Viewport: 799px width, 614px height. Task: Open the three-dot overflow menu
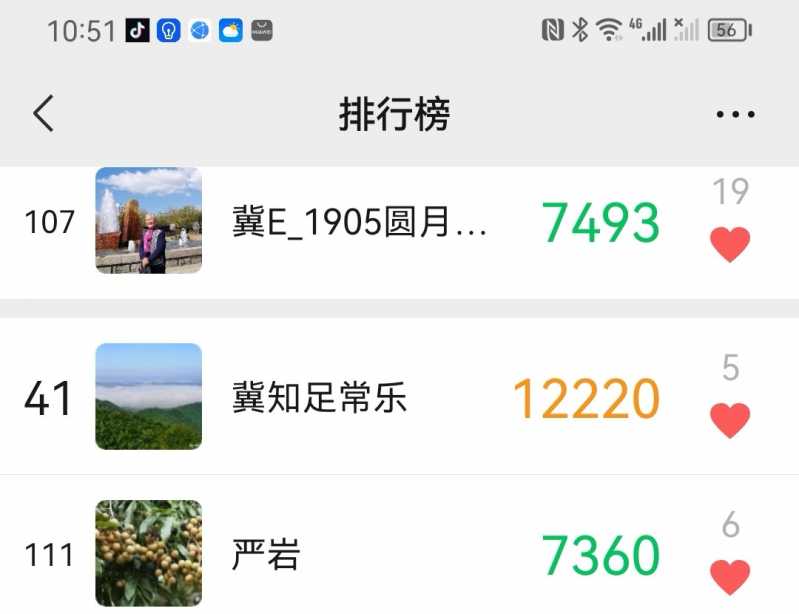point(735,115)
